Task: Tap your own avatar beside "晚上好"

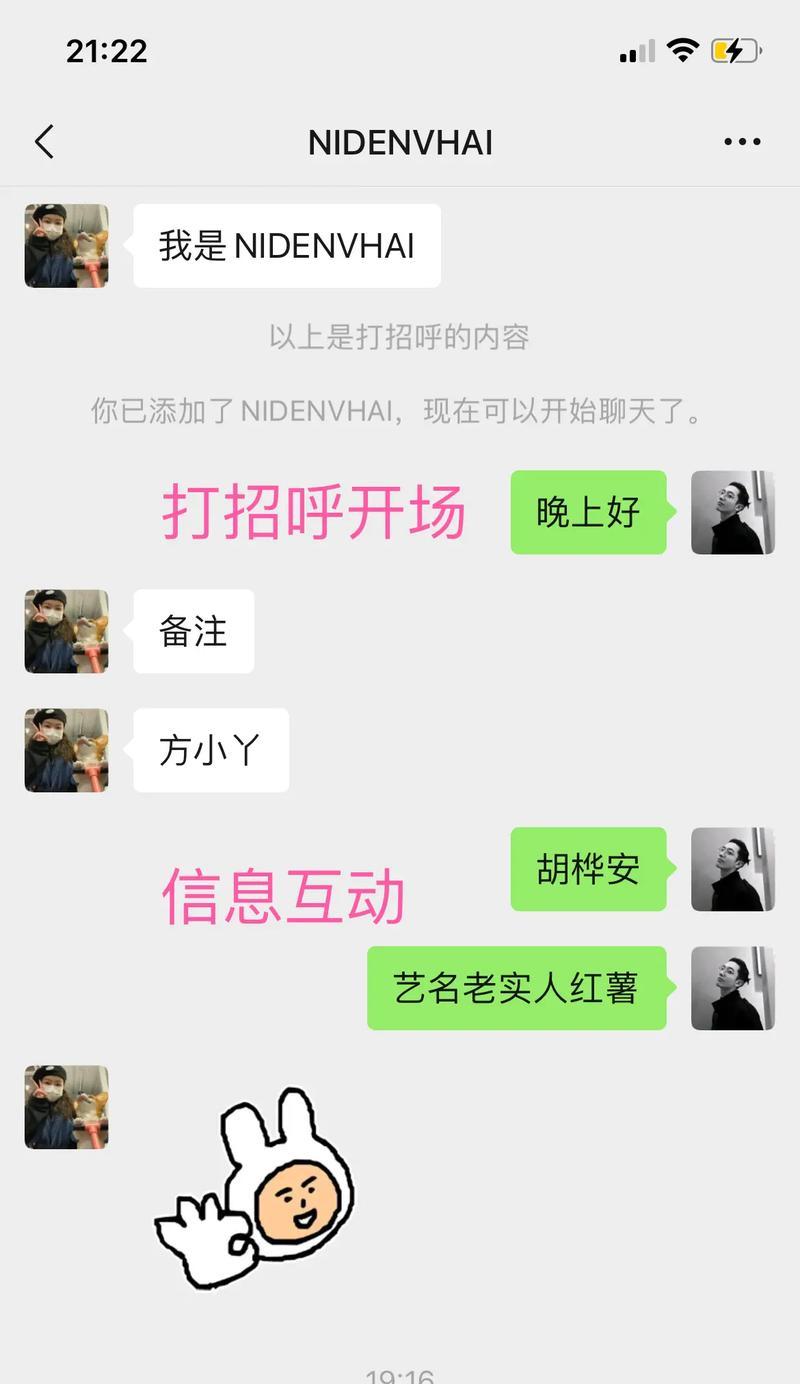Action: tap(733, 512)
